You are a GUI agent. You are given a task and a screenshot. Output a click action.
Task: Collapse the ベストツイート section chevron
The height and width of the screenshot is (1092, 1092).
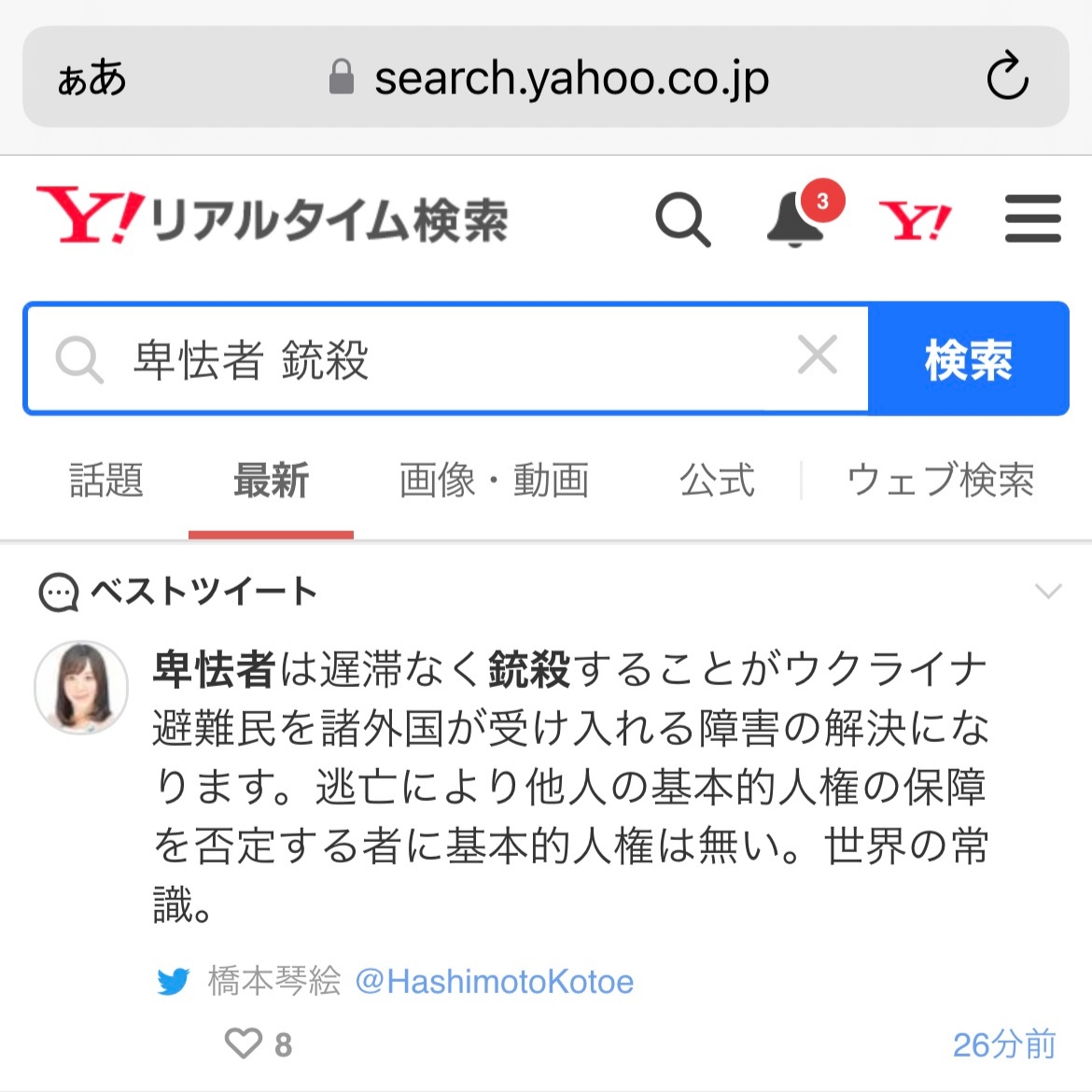click(x=1048, y=592)
